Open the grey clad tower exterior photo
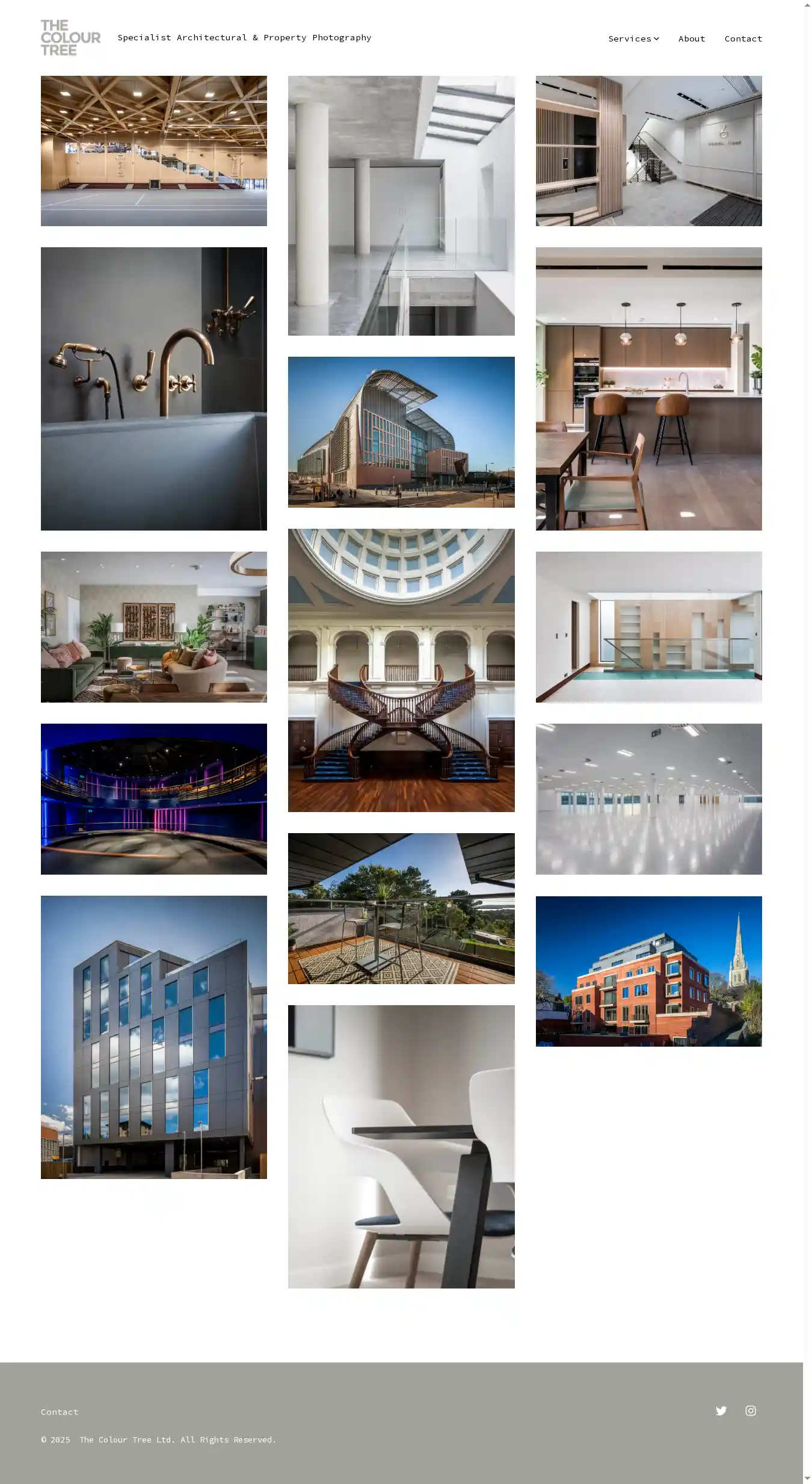 click(x=153, y=1036)
